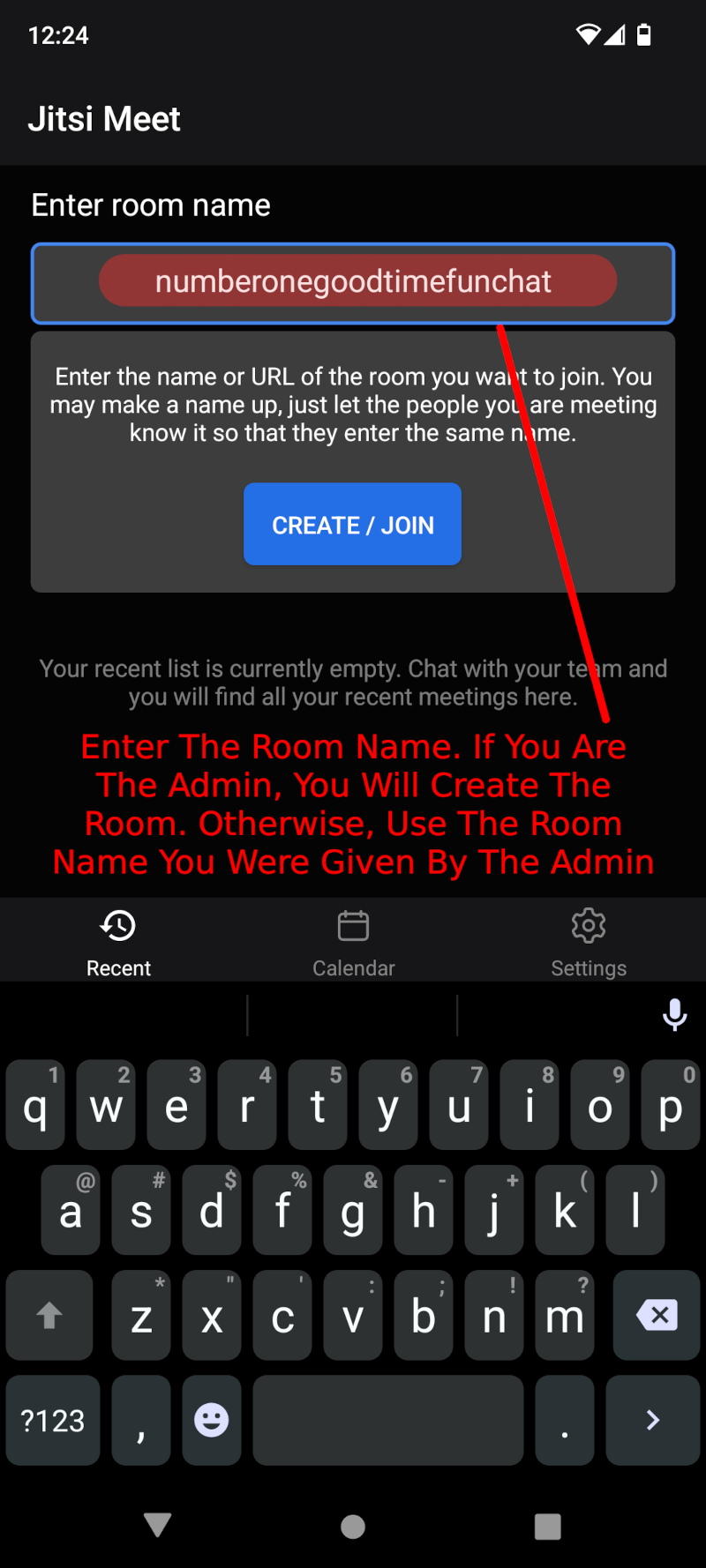Switch to the Recent tab
Image resolution: width=706 pixels, height=1568 pixels.
click(118, 942)
